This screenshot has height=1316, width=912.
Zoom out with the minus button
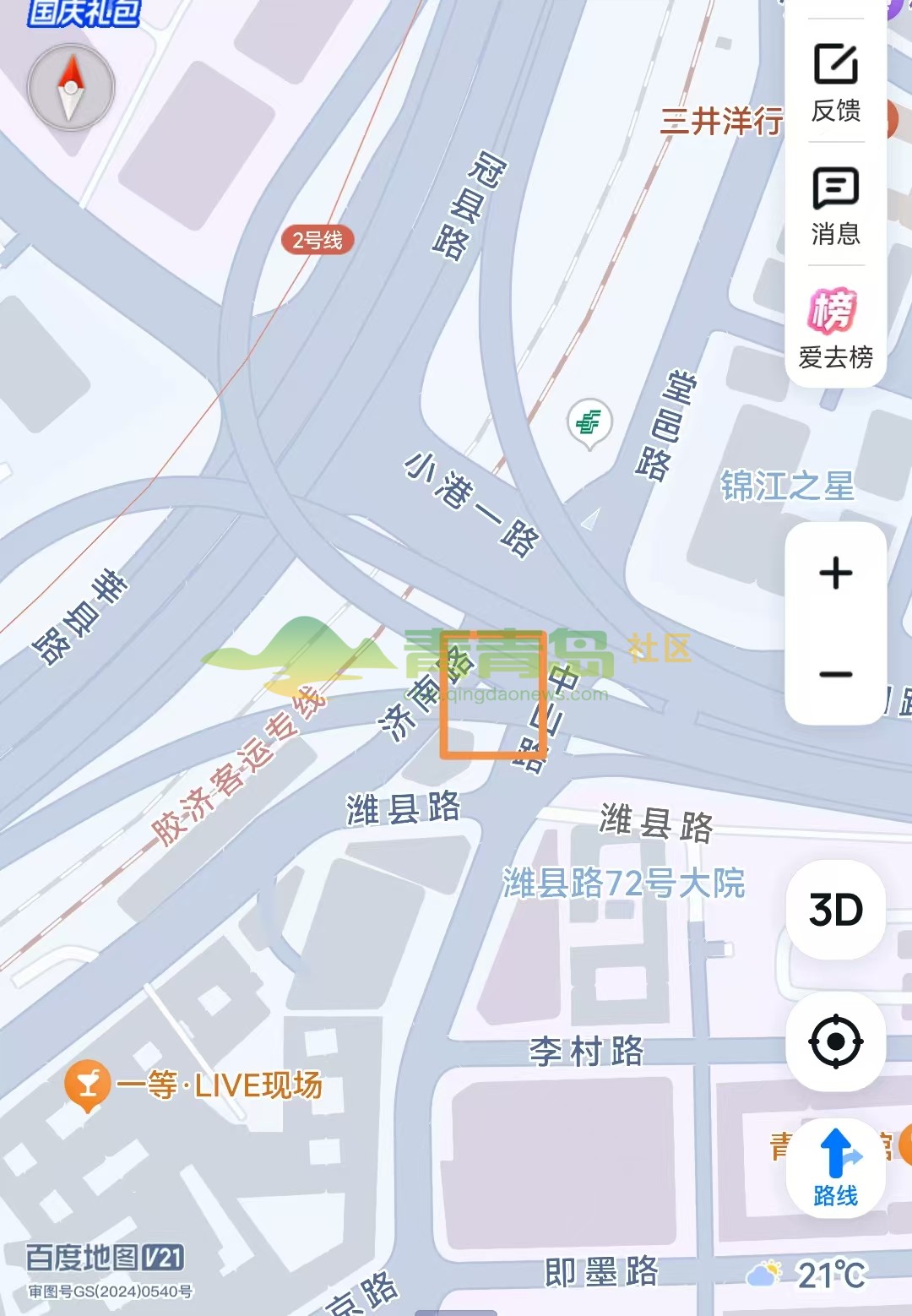coord(835,674)
